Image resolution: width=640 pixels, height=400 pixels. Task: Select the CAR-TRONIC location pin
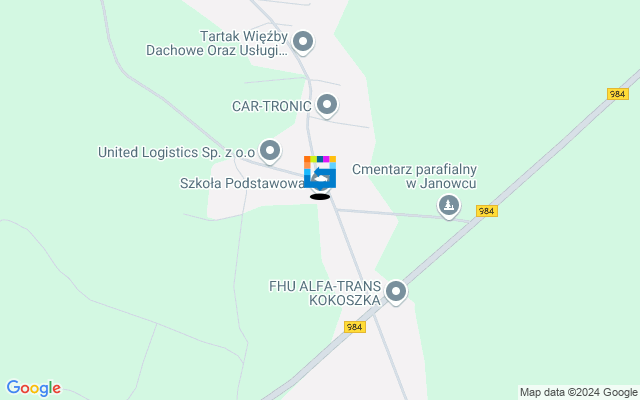327,104
